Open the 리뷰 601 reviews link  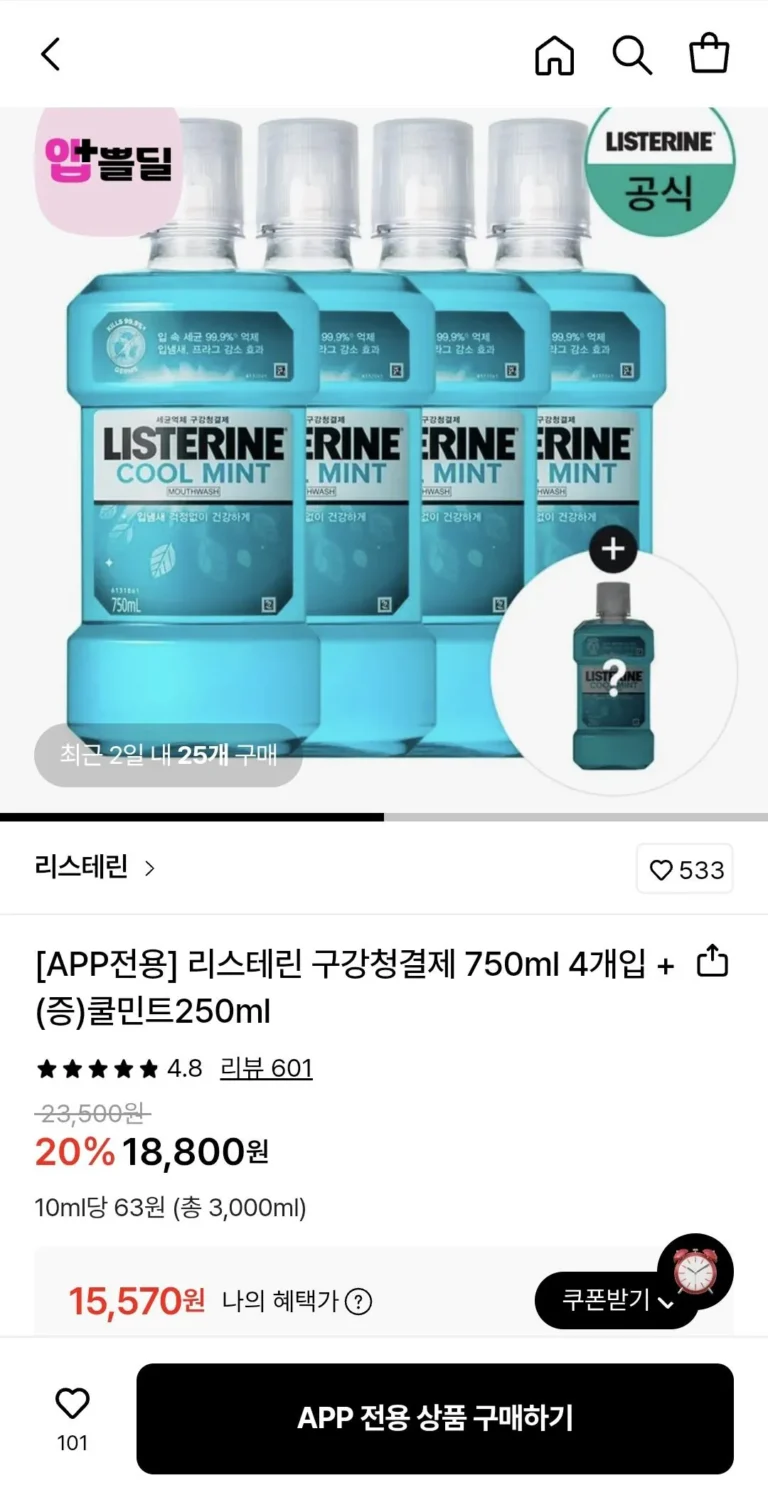click(266, 1068)
